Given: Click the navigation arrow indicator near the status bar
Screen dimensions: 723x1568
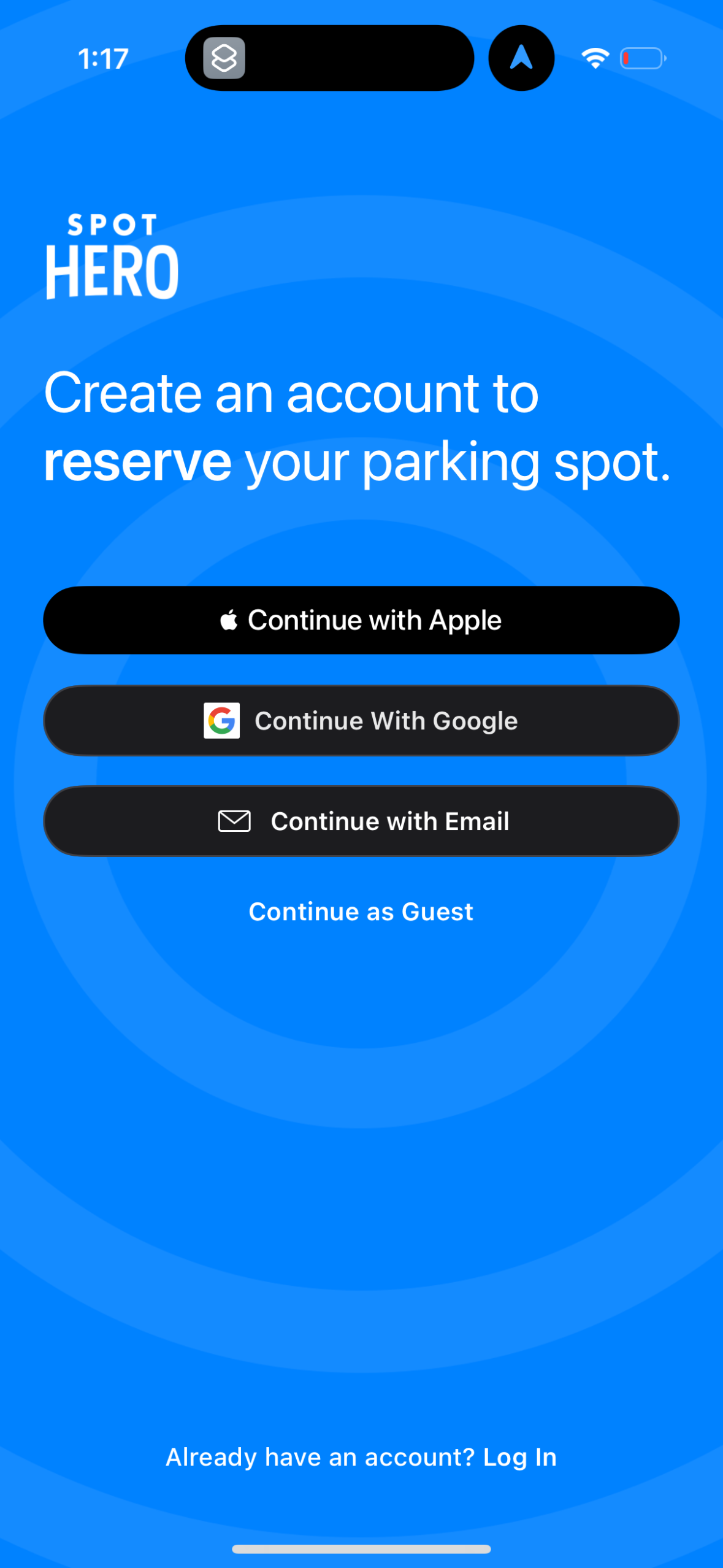Looking at the screenshot, I should click(521, 57).
